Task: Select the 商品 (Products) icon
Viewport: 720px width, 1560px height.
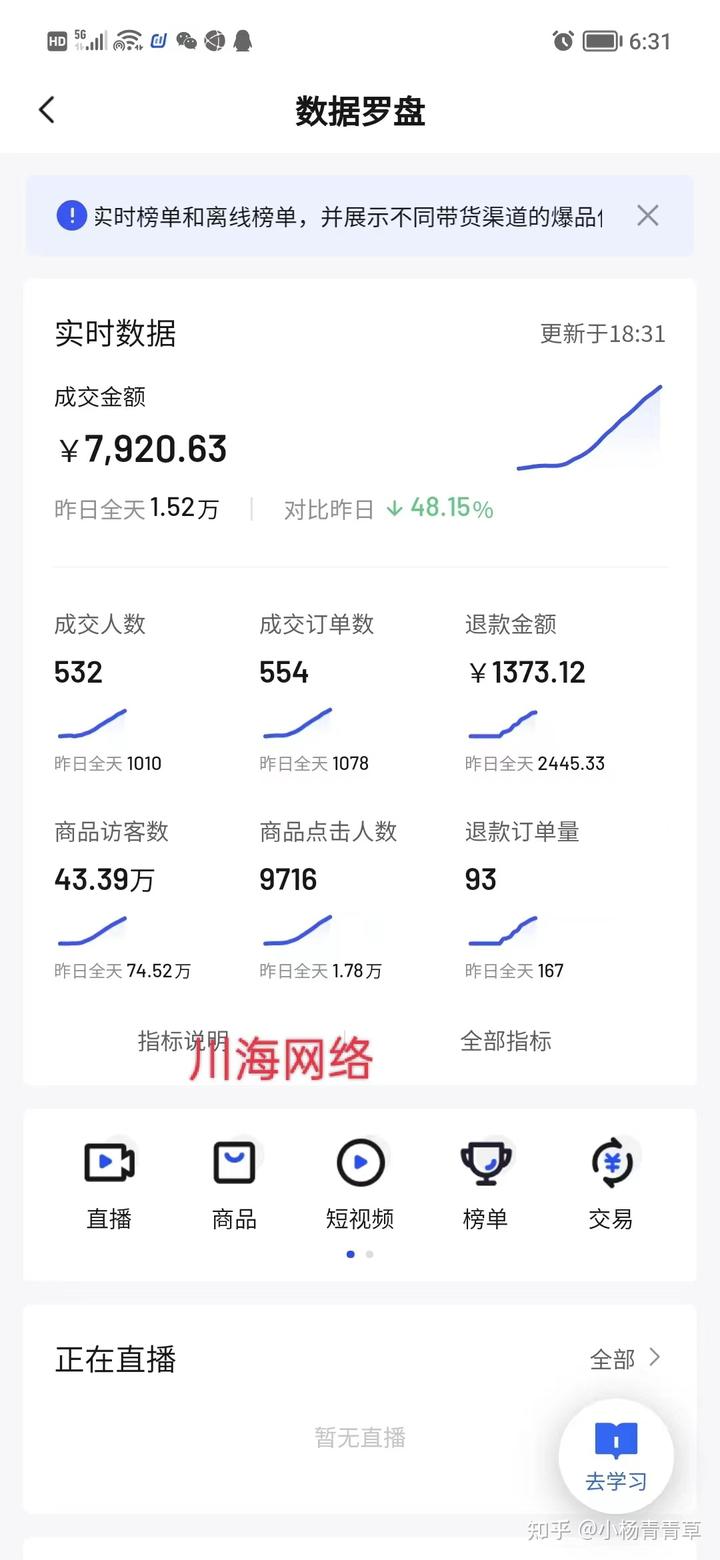Action: point(234,1162)
